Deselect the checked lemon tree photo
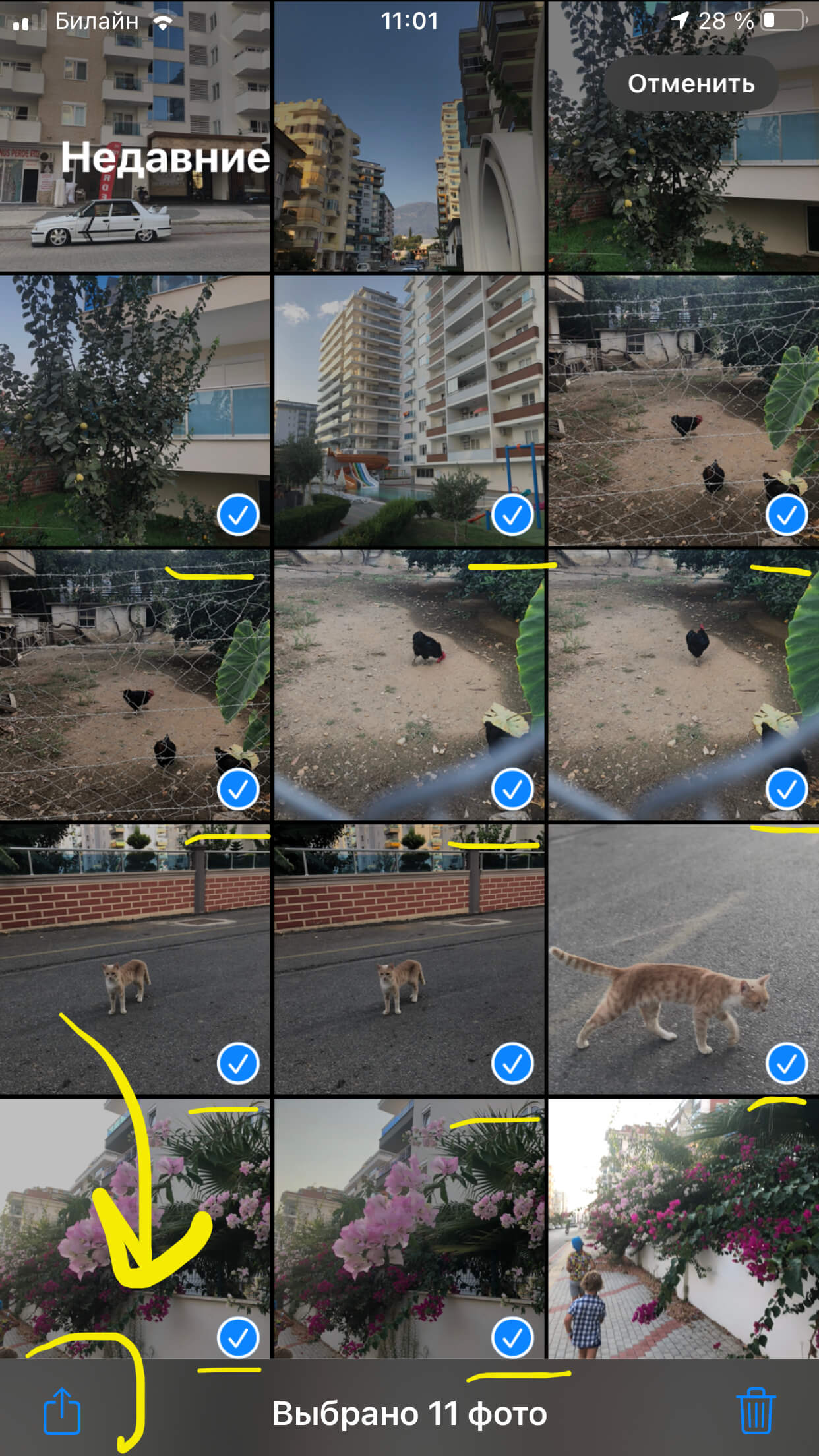The width and height of the screenshot is (819, 1456). (135, 409)
